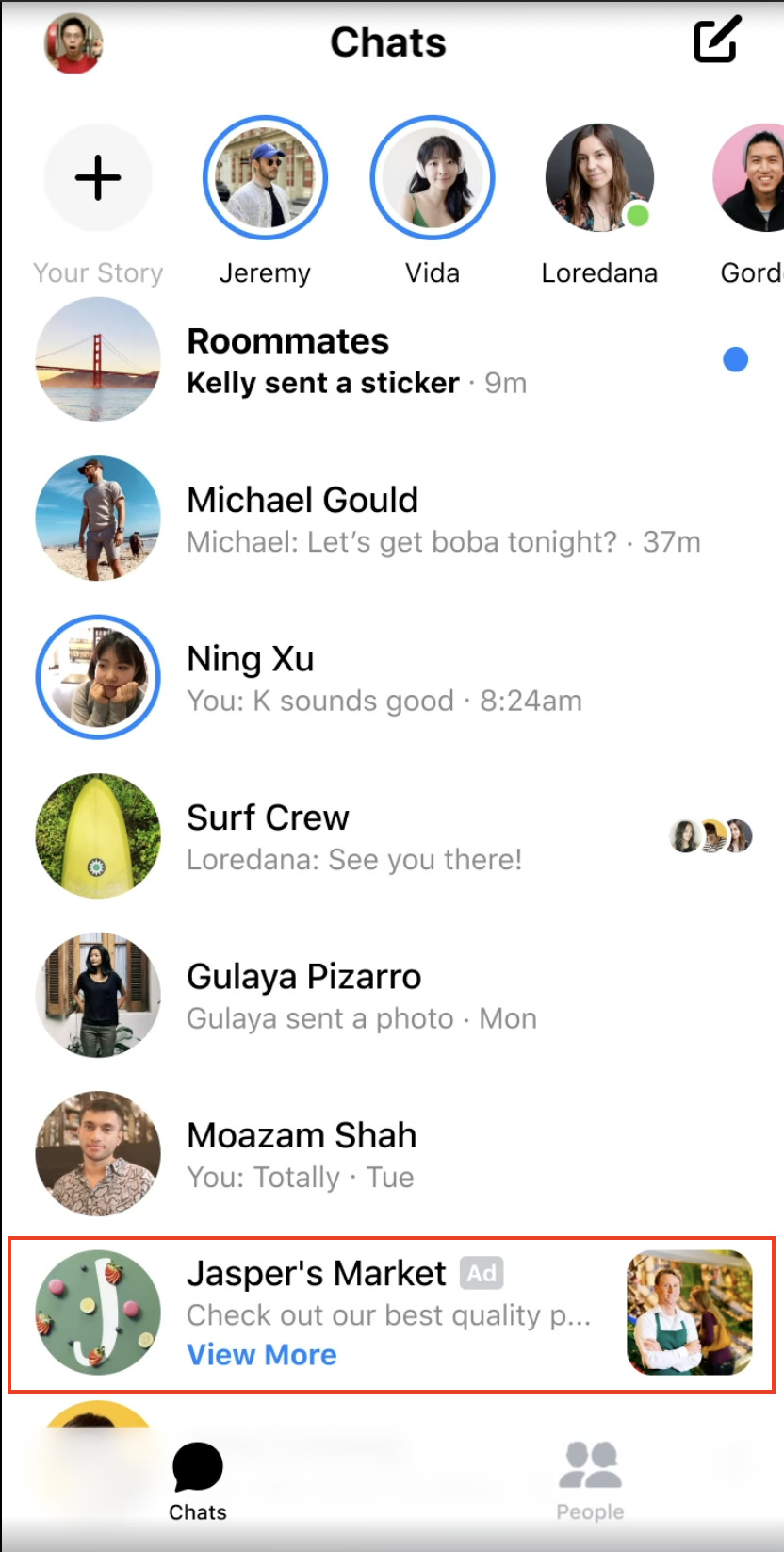
Task: Compose a new message
Action: pyautogui.click(x=717, y=41)
